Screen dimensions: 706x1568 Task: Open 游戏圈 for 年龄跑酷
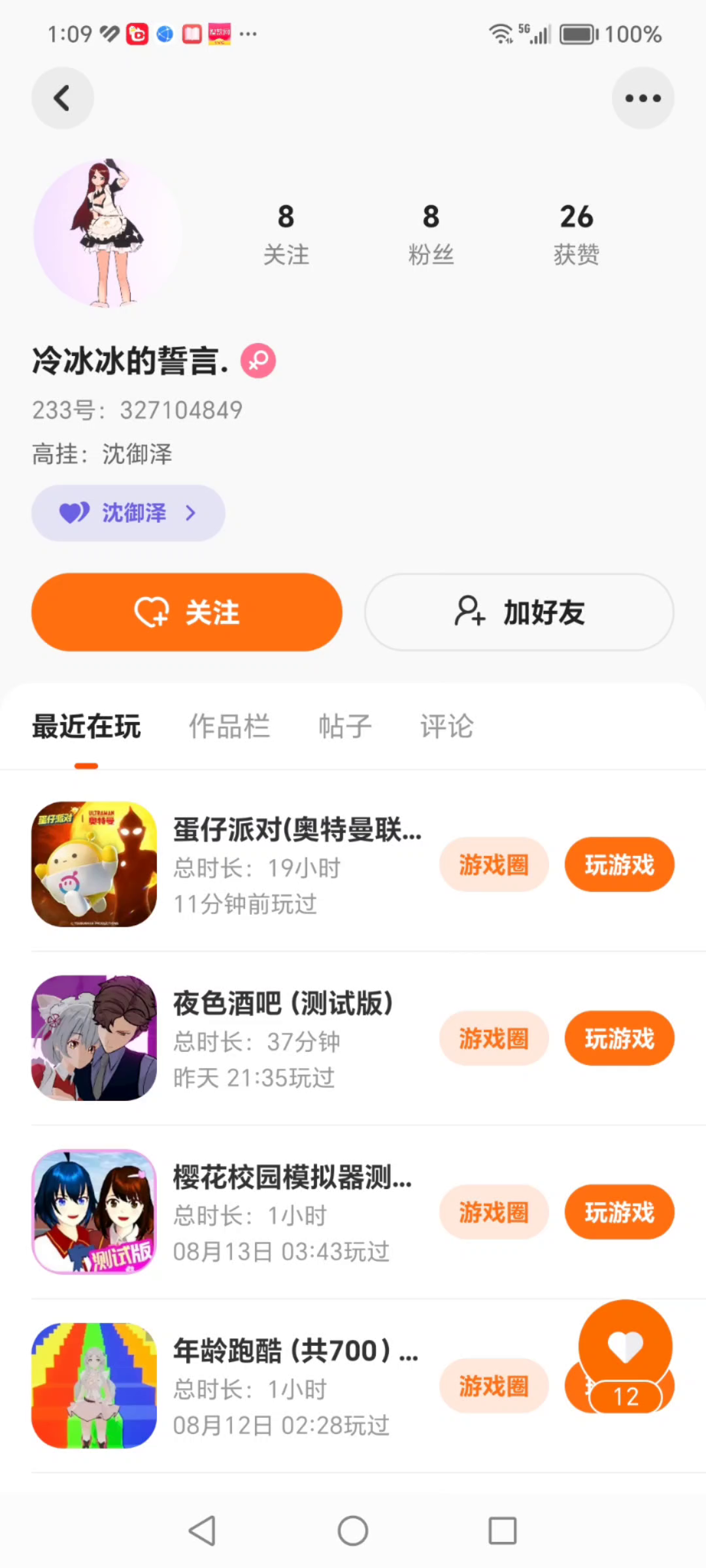[x=494, y=1386]
